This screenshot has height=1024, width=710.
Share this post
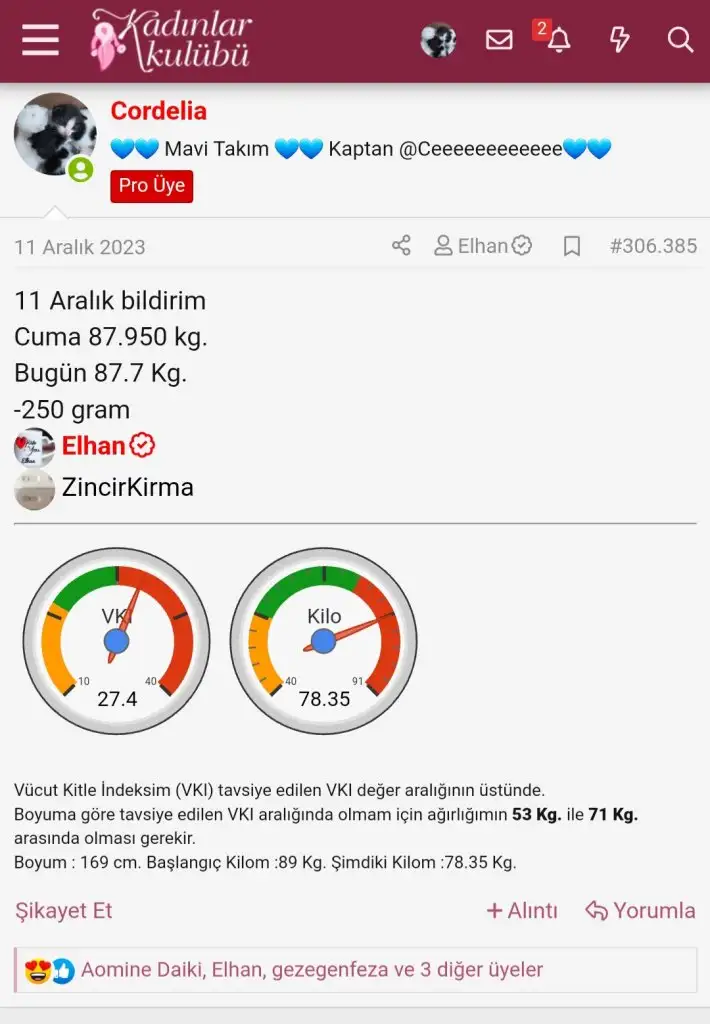tap(401, 246)
